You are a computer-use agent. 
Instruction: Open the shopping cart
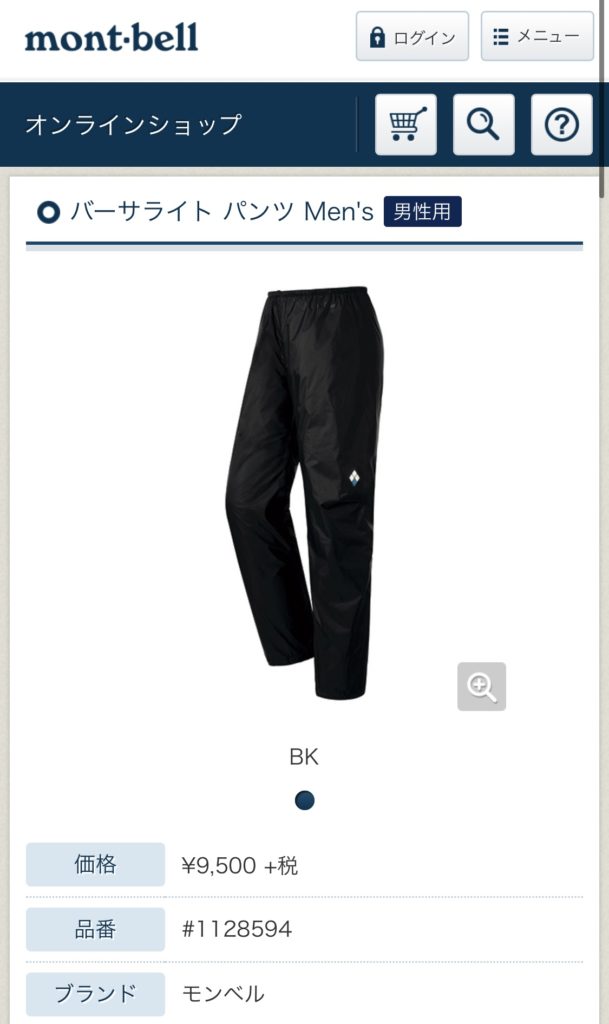point(406,125)
